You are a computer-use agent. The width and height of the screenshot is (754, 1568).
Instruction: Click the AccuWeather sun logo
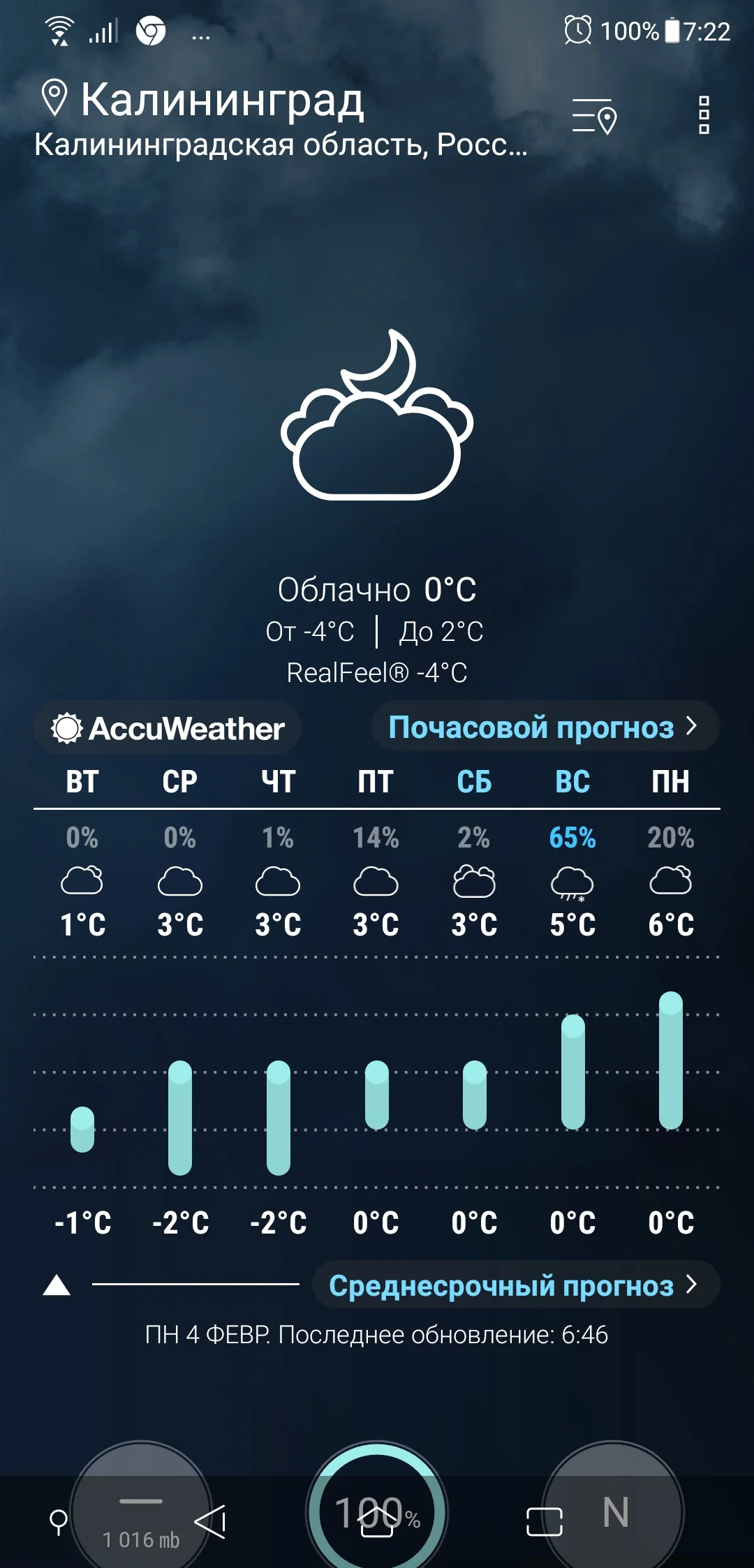(66, 729)
